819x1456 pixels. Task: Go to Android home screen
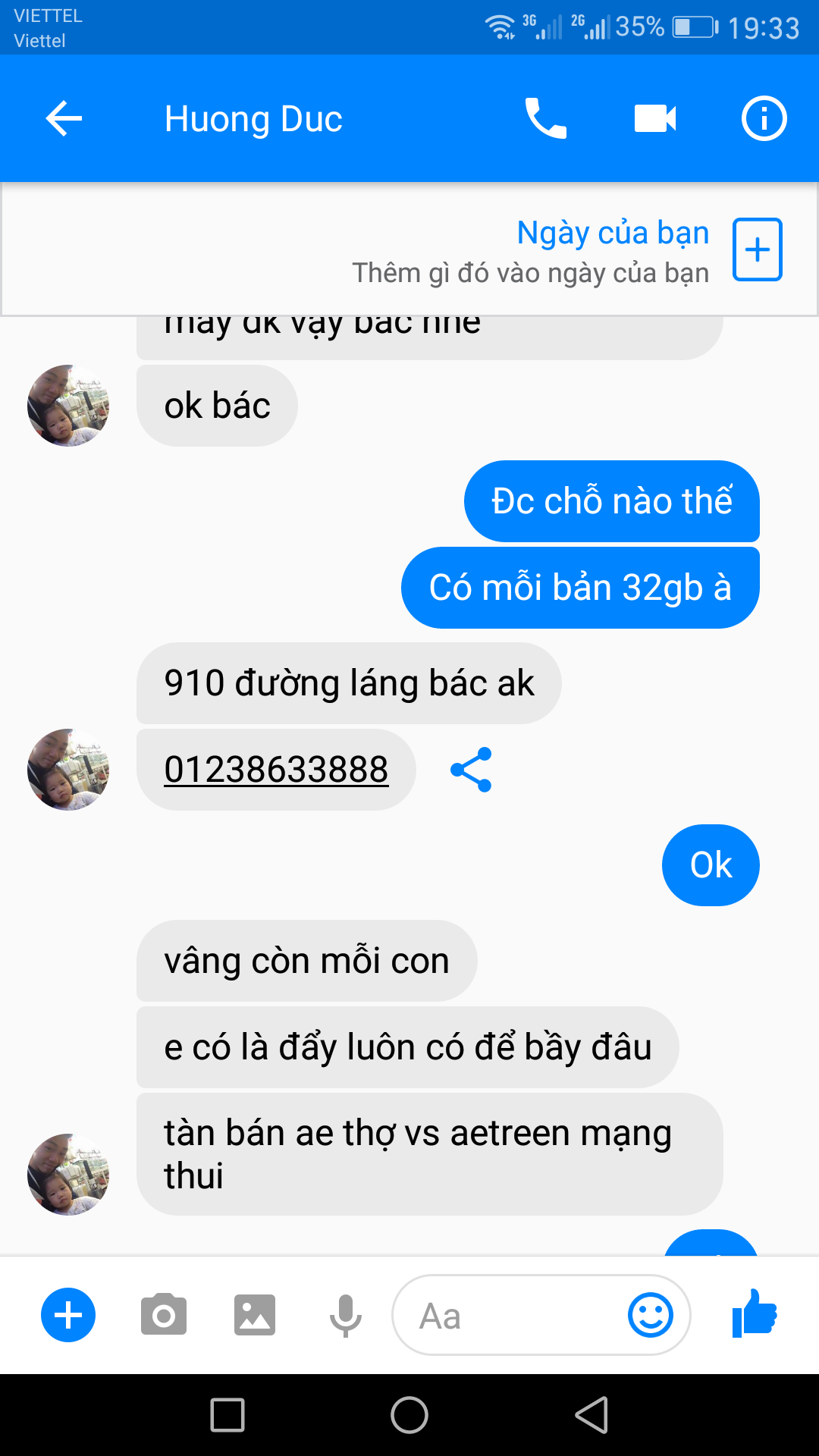click(x=409, y=1415)
